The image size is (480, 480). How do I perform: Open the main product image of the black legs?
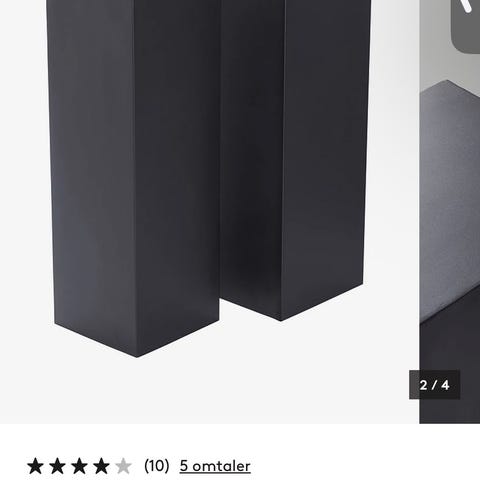coord(208,212)
